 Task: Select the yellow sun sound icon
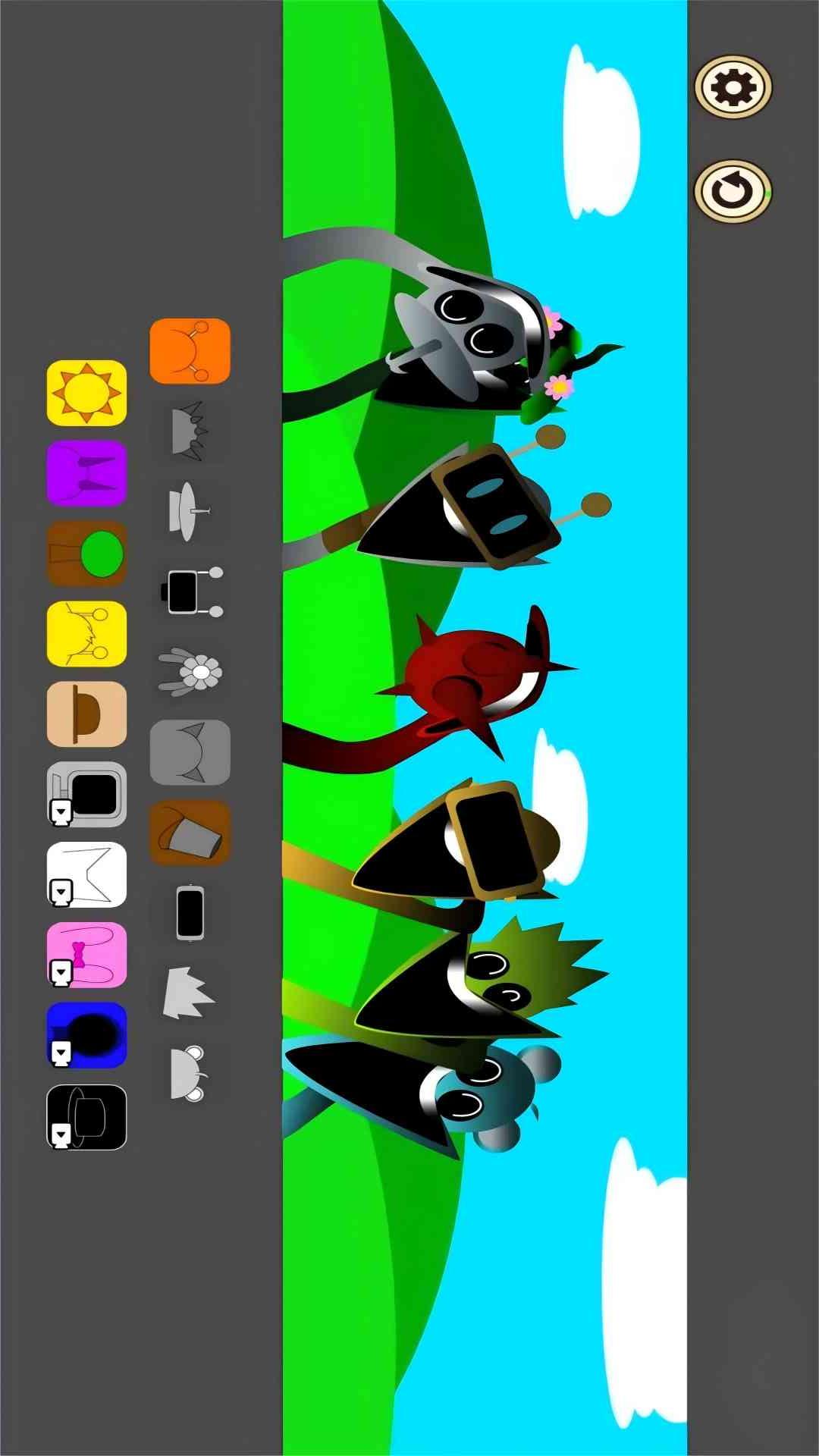86,393
